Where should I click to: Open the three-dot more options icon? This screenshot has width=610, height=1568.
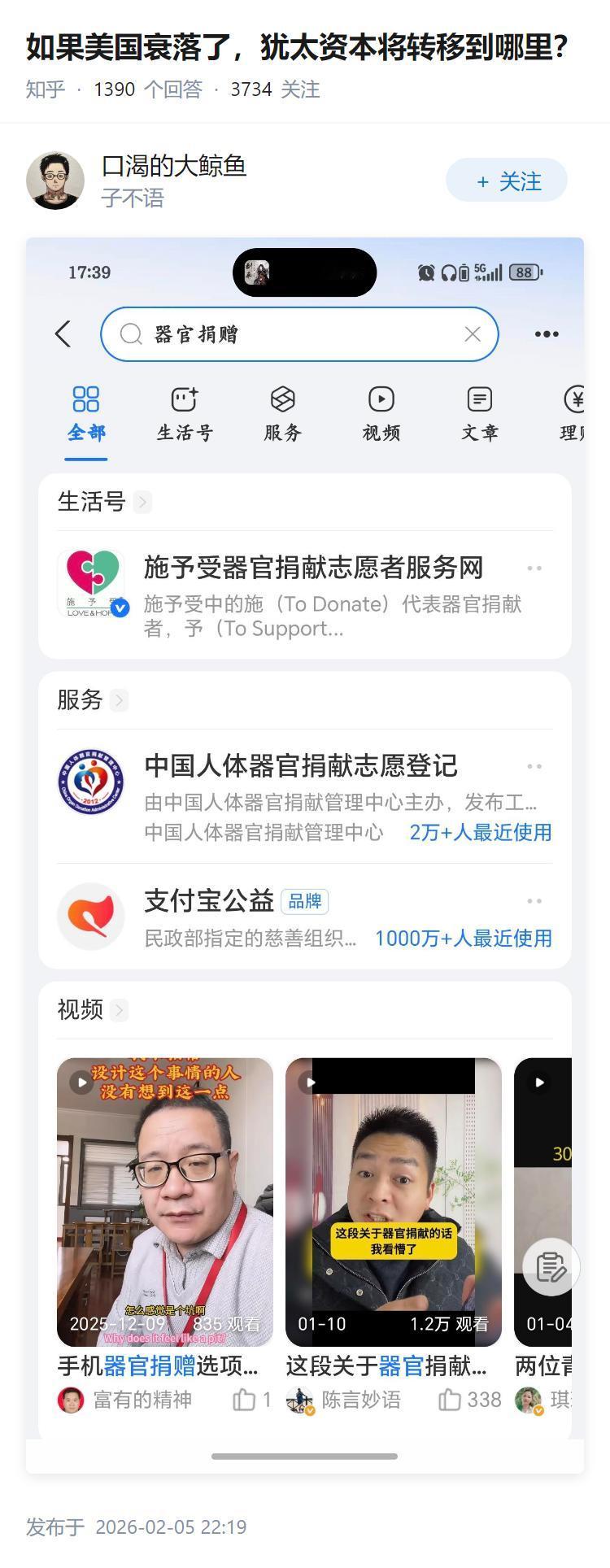coord(547,333)
